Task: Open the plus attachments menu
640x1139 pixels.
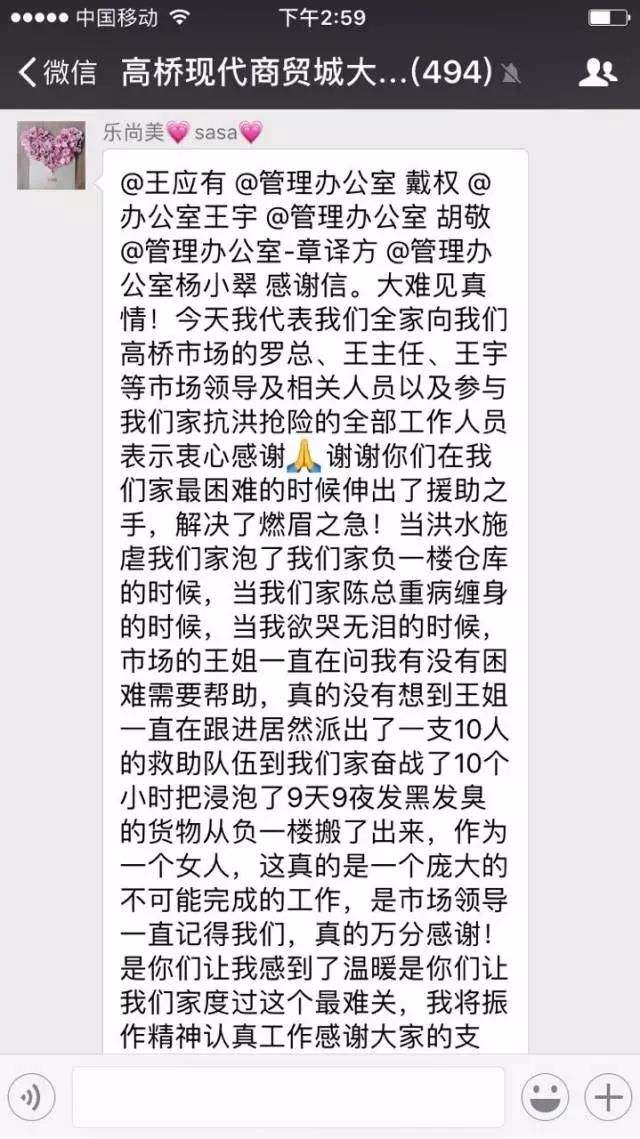Action: pyautogui.click(x=607, y=1097)
